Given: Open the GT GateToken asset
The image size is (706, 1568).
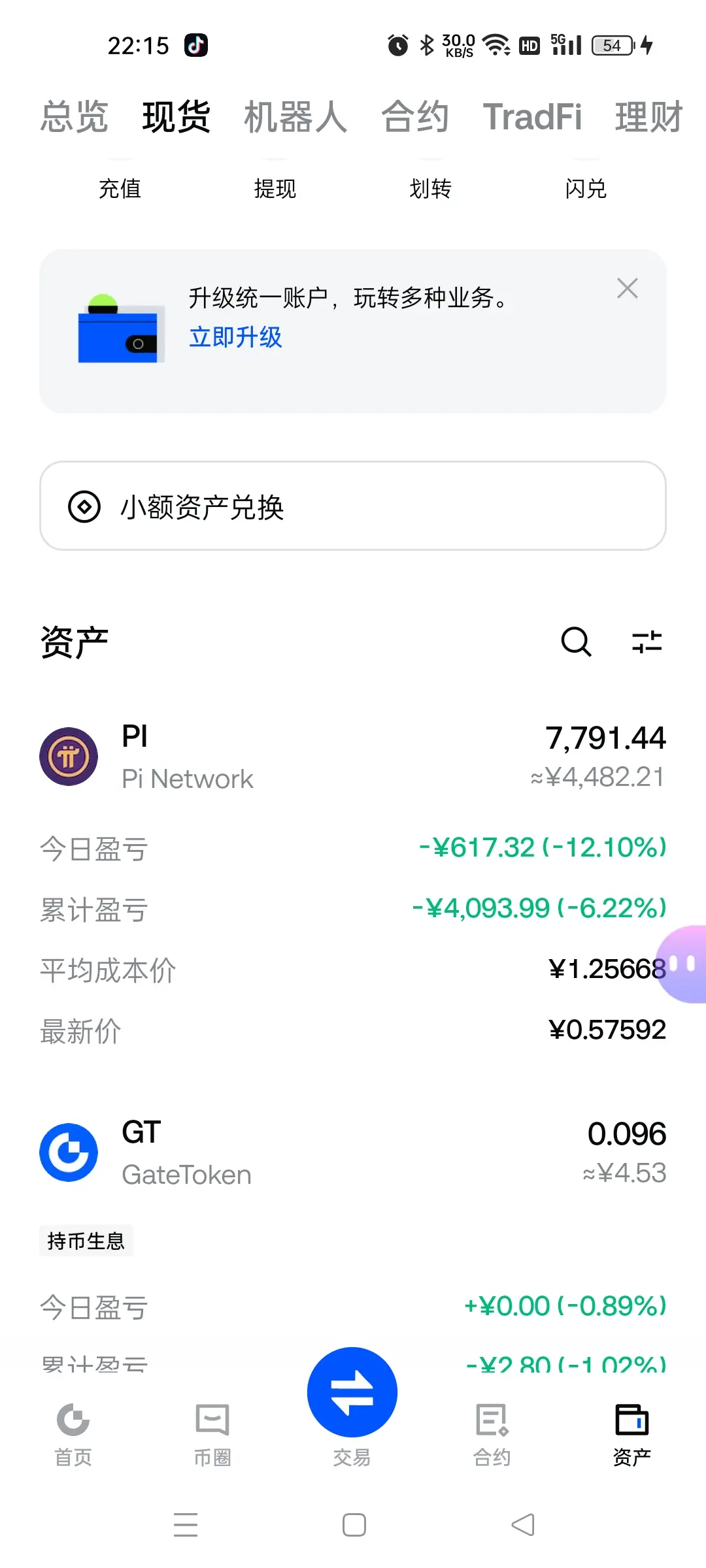Looking at the screenshot, I should (353, 1152).
